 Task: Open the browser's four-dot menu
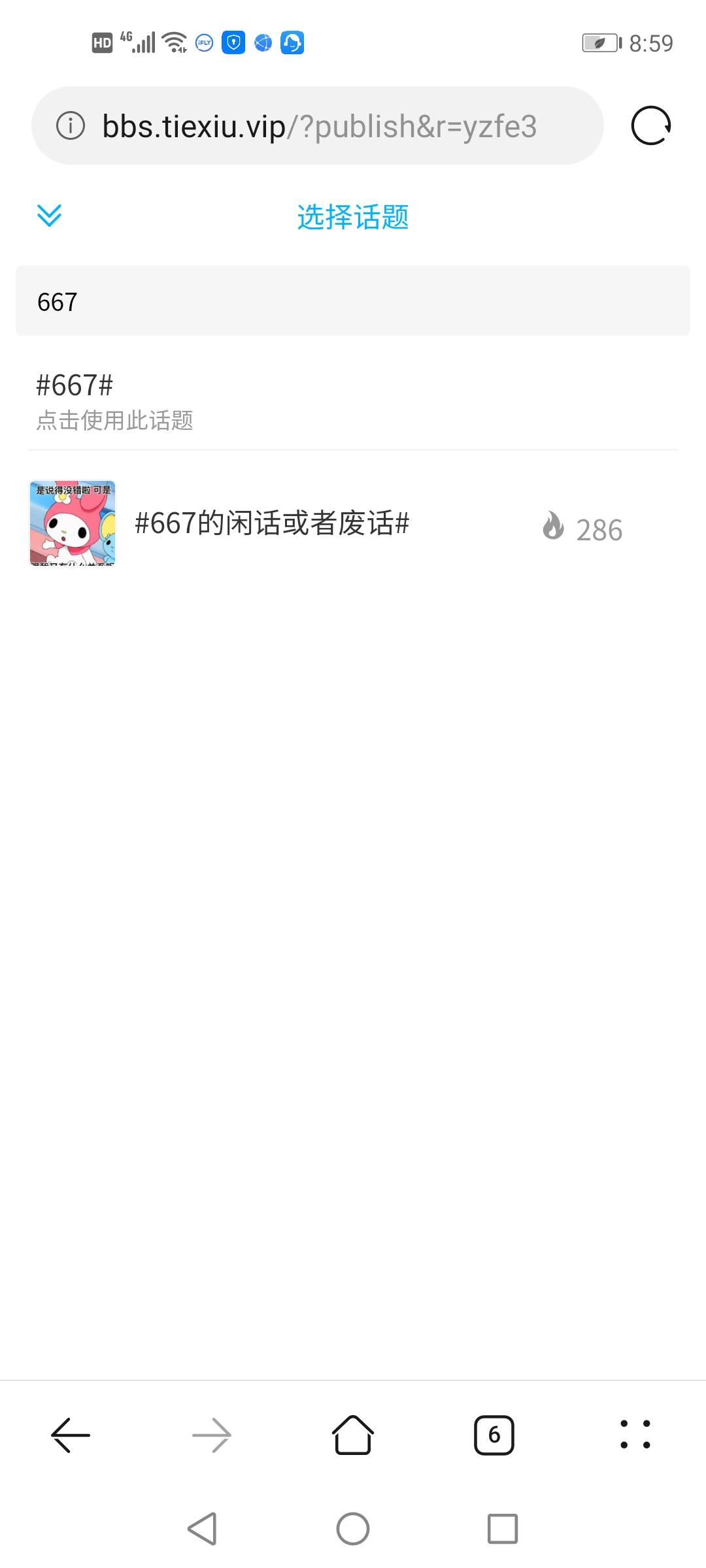tap(635, 1435)
